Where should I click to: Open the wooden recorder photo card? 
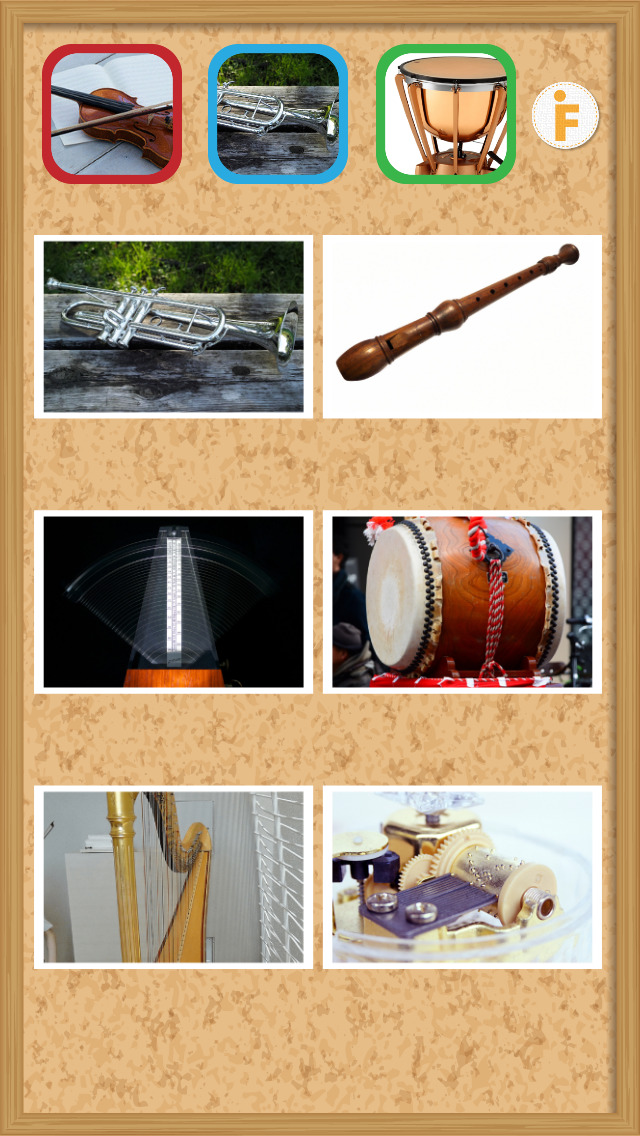tap(462, 326)
